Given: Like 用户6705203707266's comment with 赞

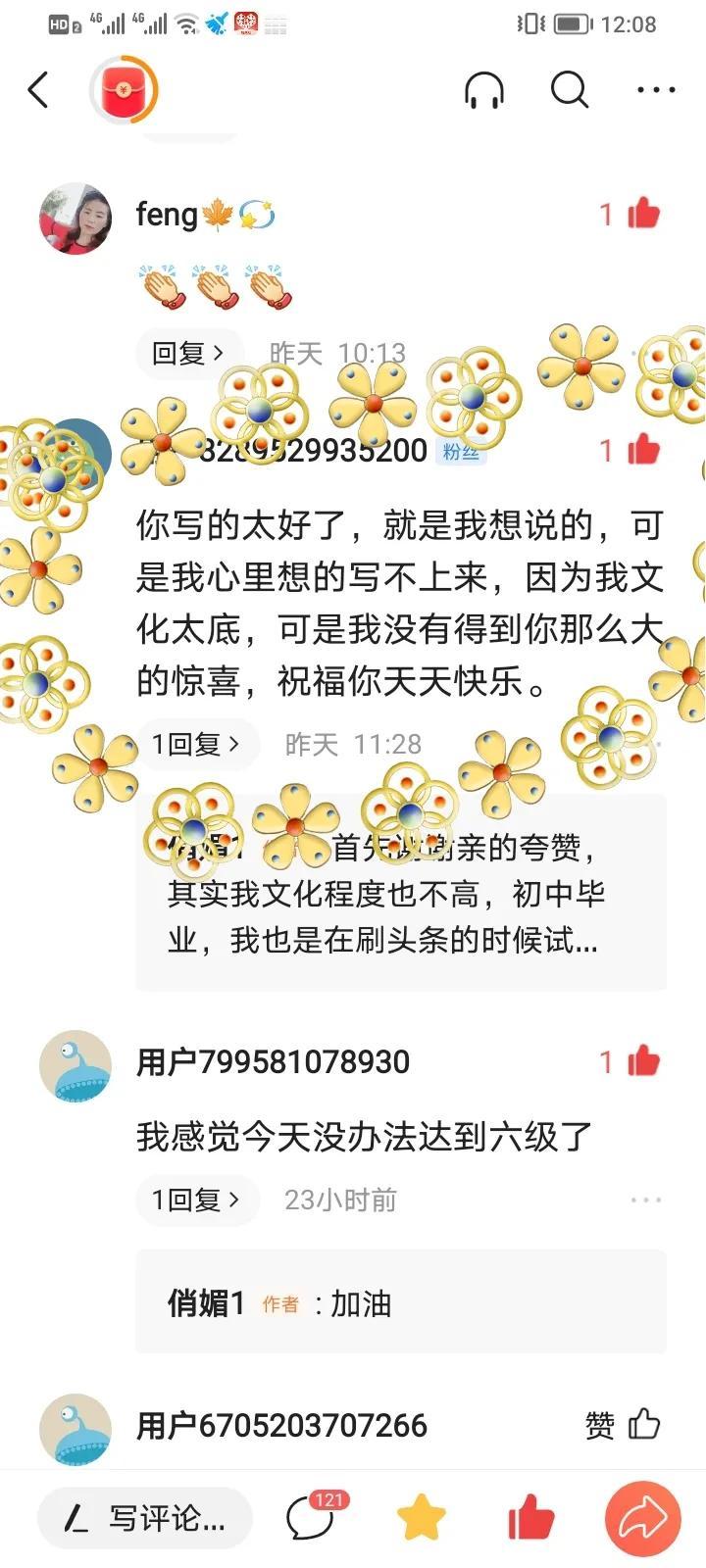Looking at the screenshot, I should click(x=624, y=1425).
